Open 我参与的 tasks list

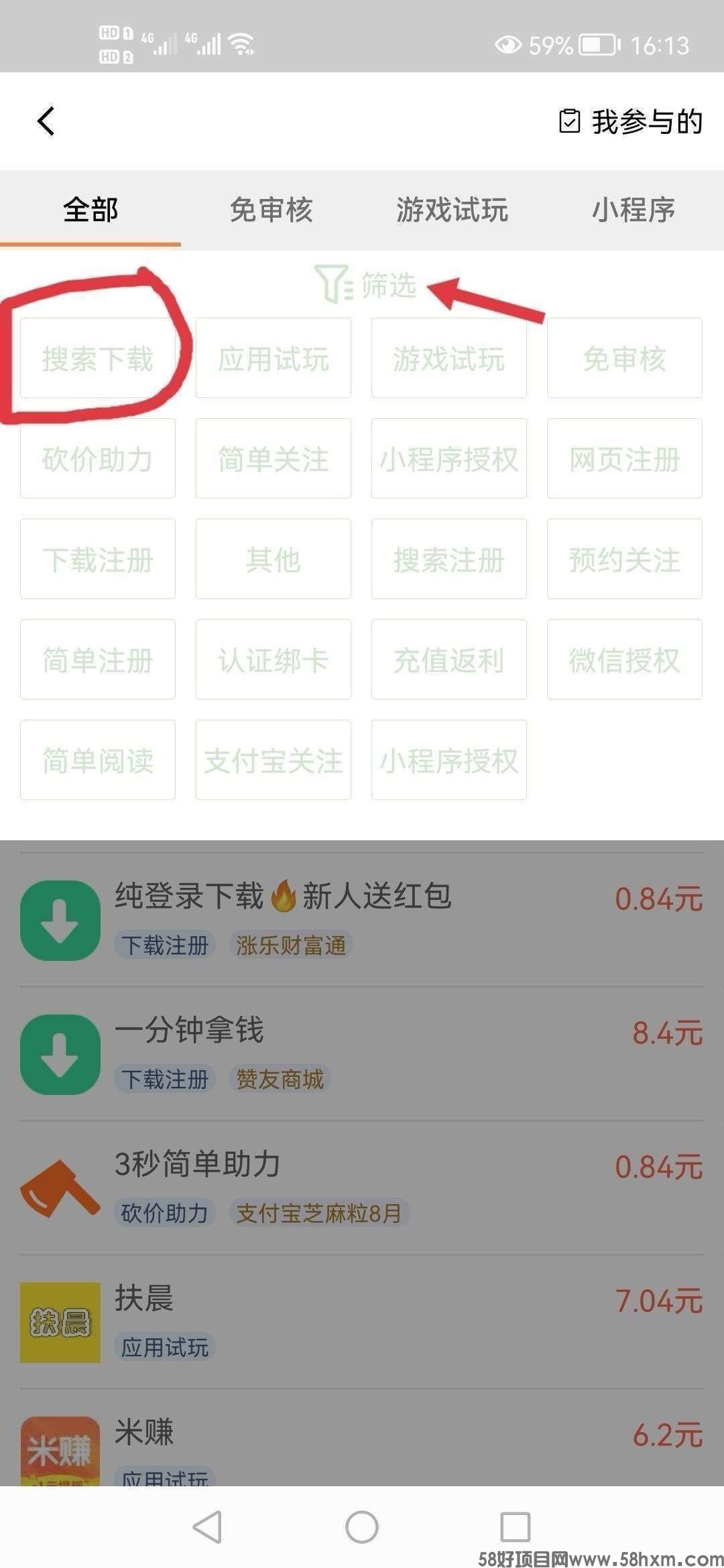631,121
